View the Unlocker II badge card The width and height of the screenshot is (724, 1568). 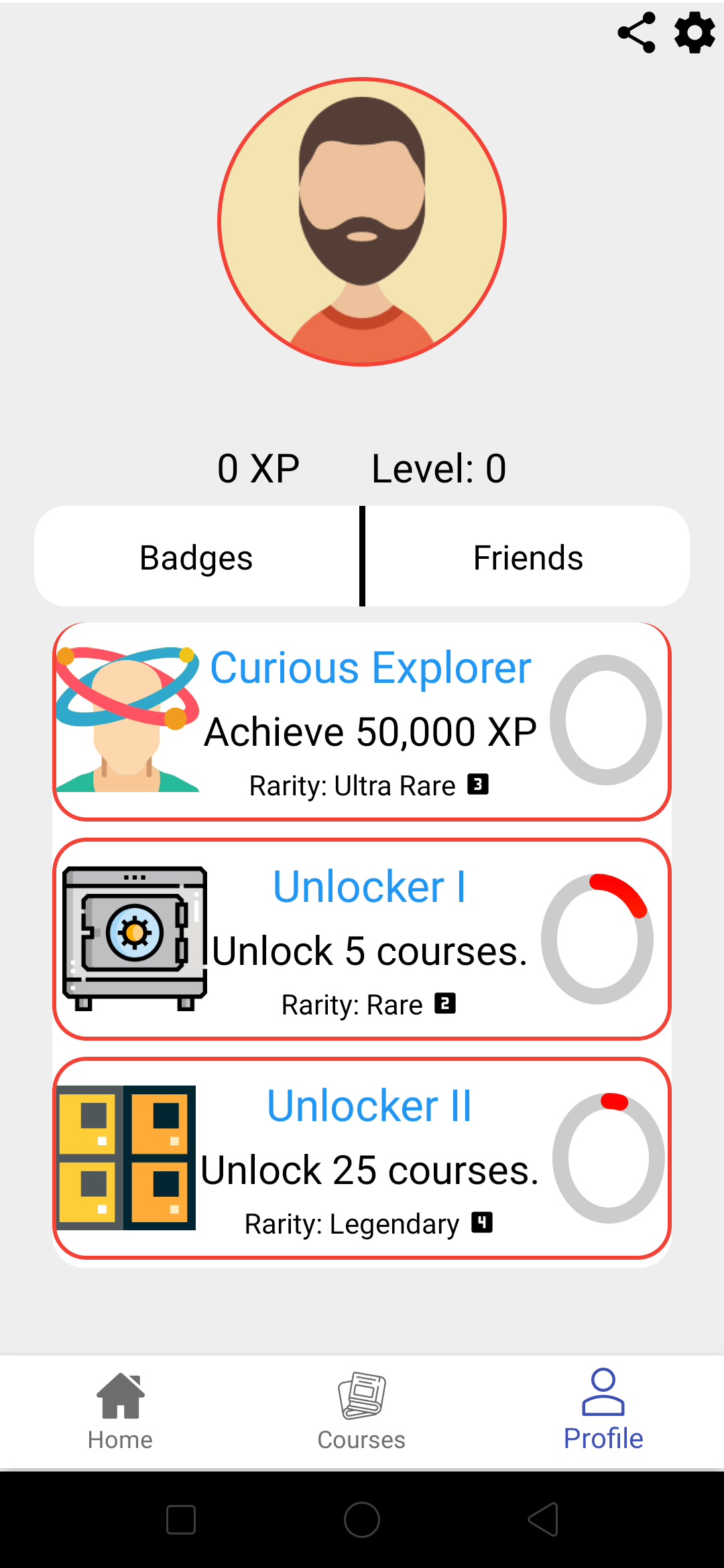362,1158
